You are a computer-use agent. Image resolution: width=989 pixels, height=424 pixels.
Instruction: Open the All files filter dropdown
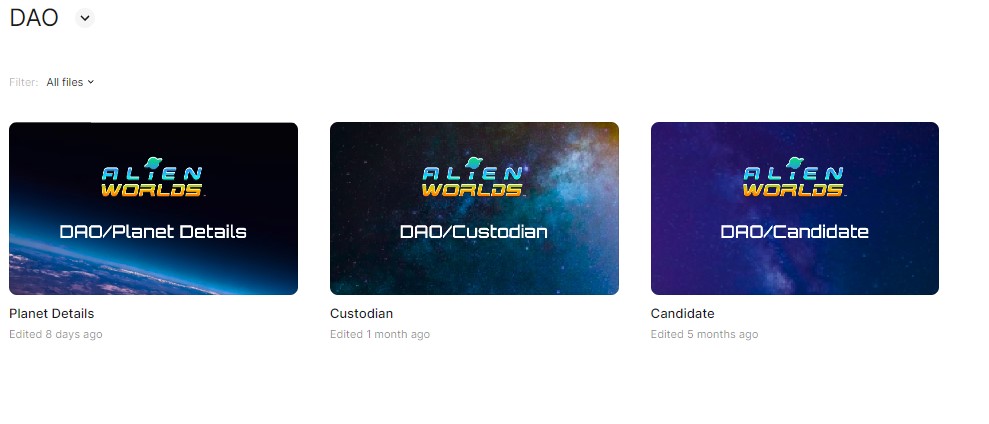point(70,82)
